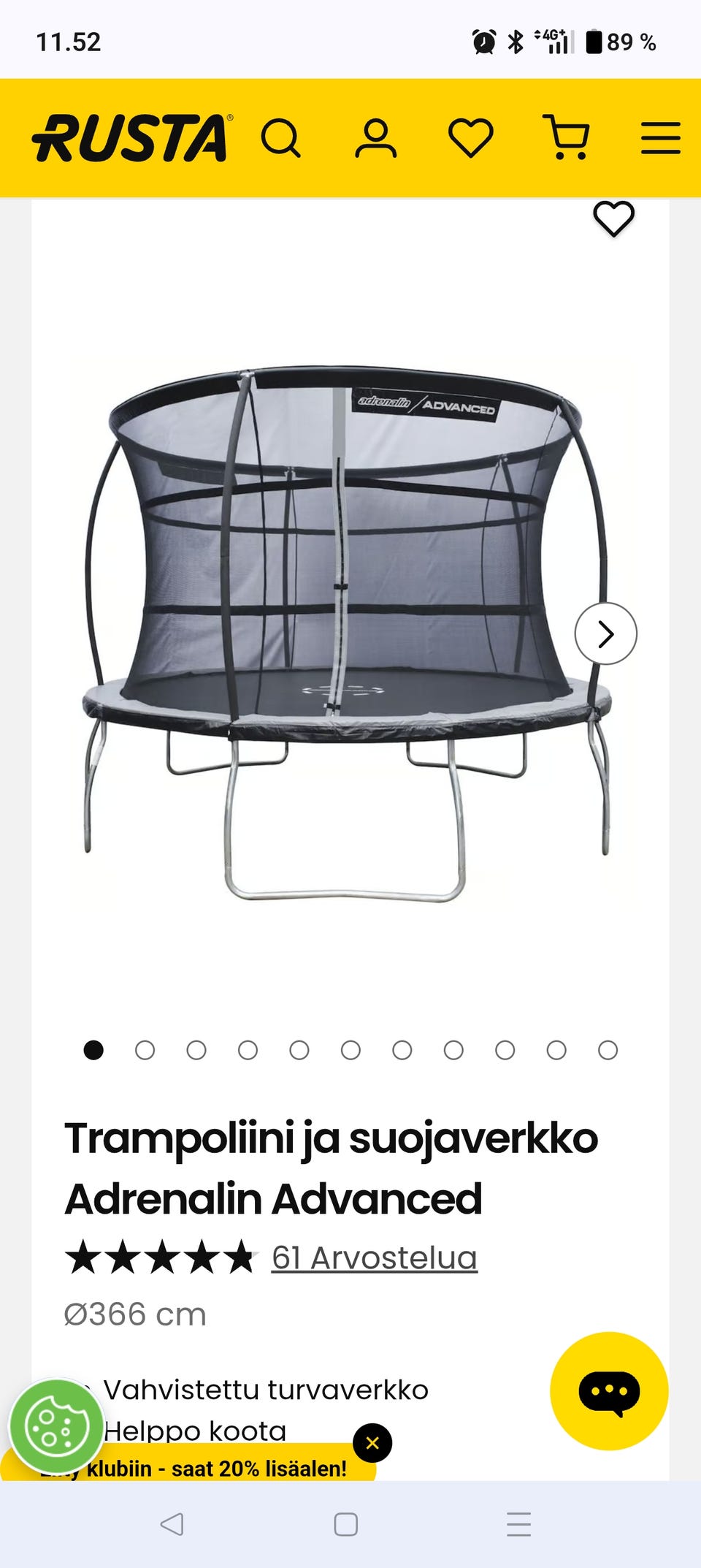Select the second image indicator dot

[145, 1050]
